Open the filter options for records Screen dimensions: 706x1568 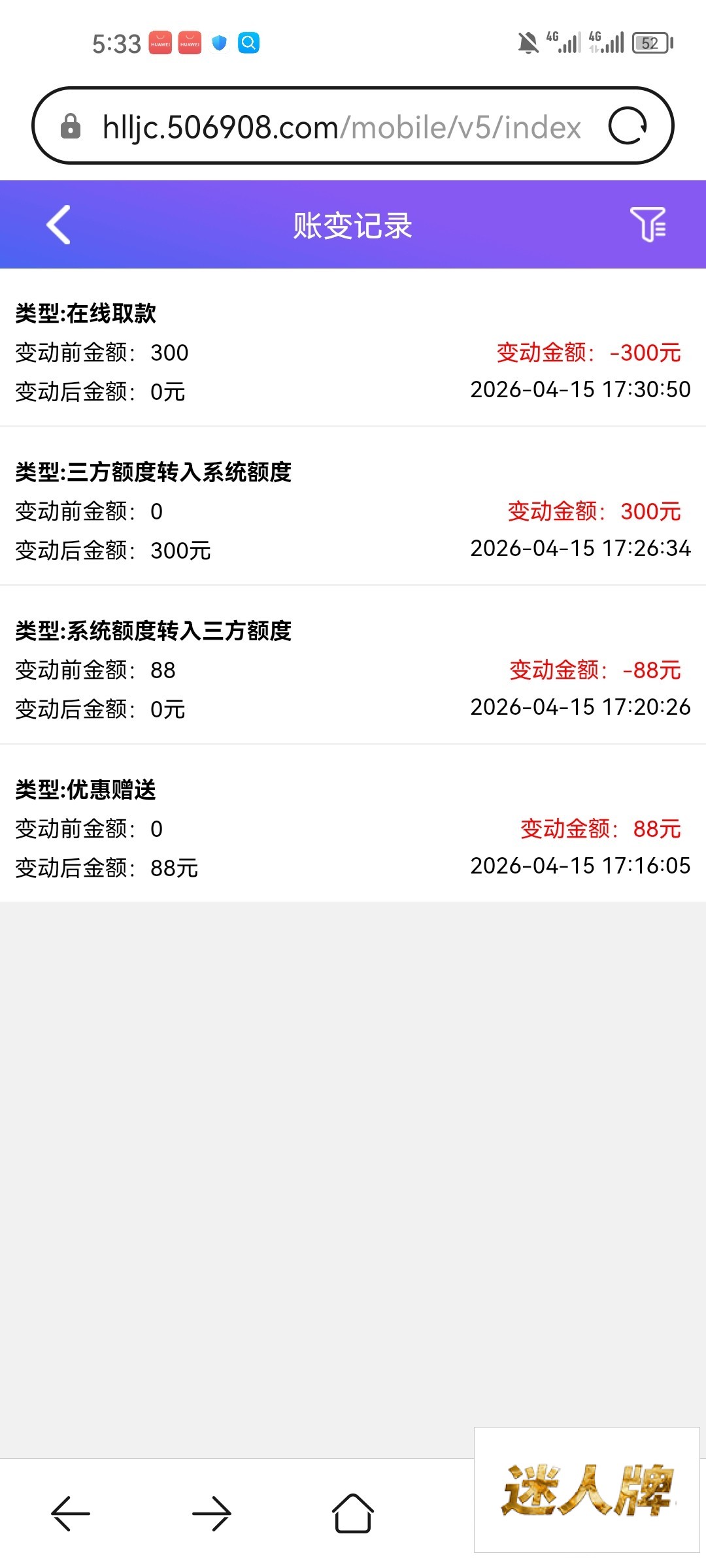pos(648,225)
